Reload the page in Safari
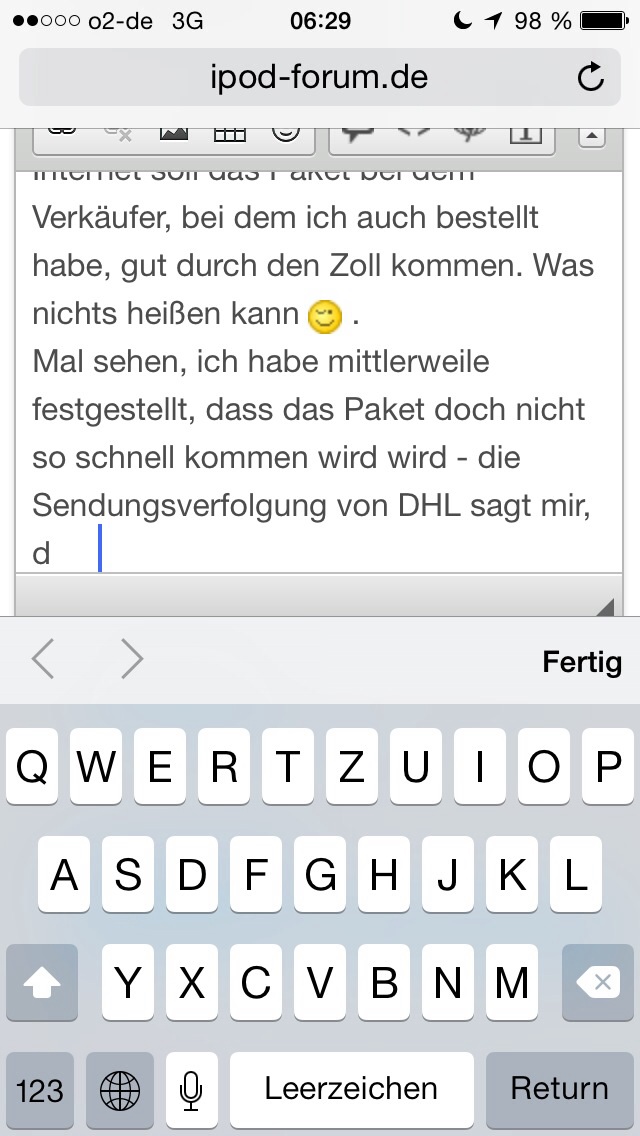640x1136 pixels. pos(590,77)
